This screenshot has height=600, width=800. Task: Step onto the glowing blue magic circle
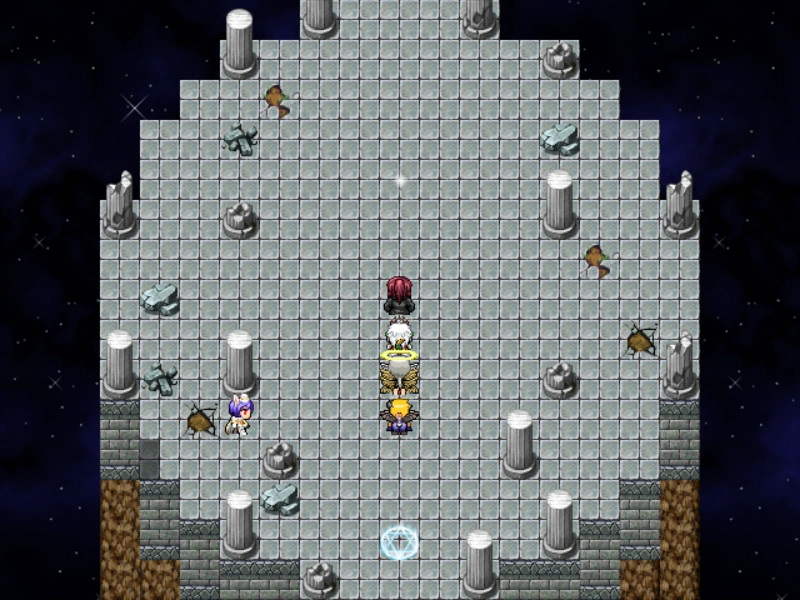coord(399,542)
